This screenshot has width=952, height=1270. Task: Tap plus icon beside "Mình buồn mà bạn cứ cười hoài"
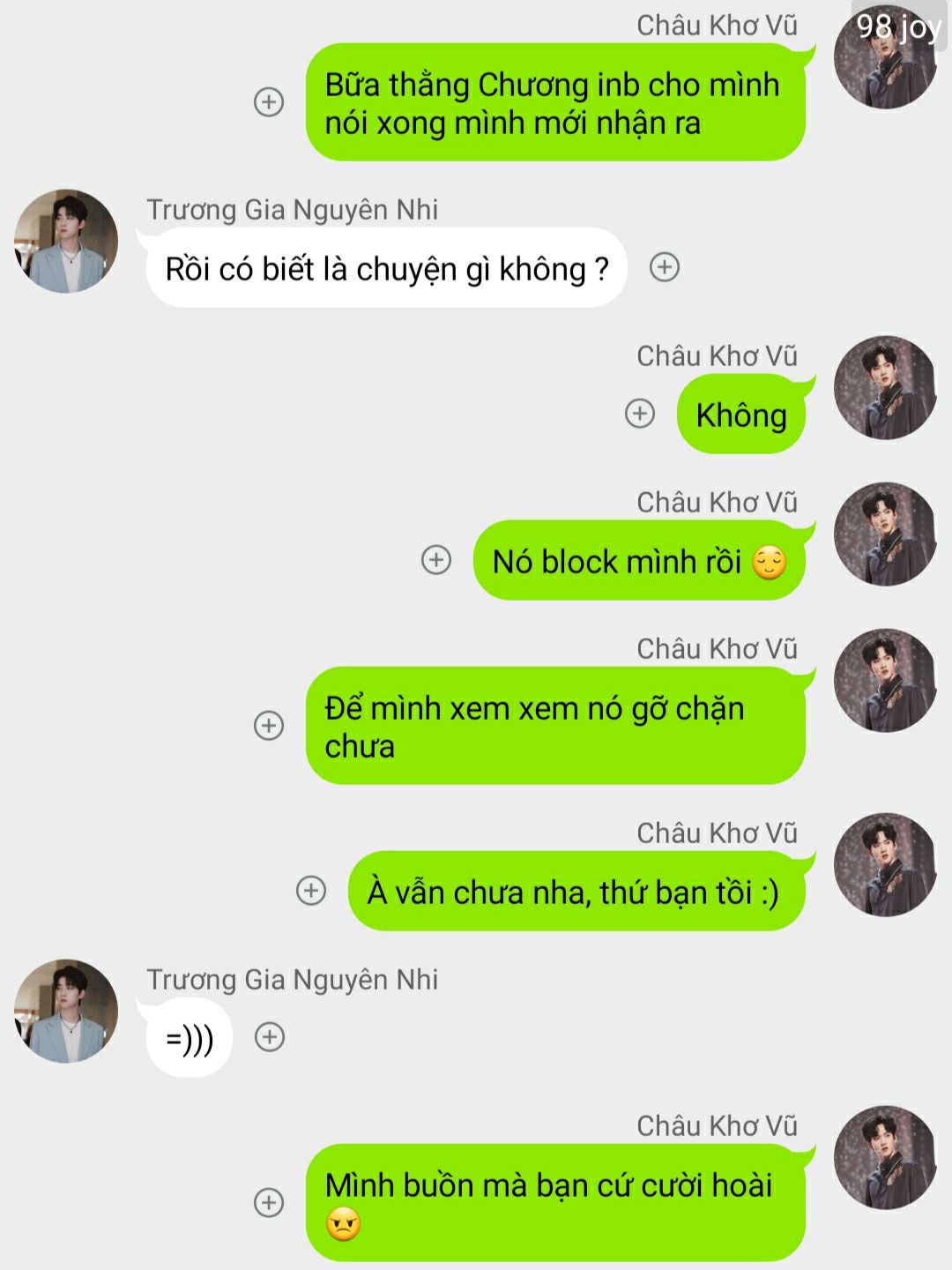click(x=269, y=1202)
